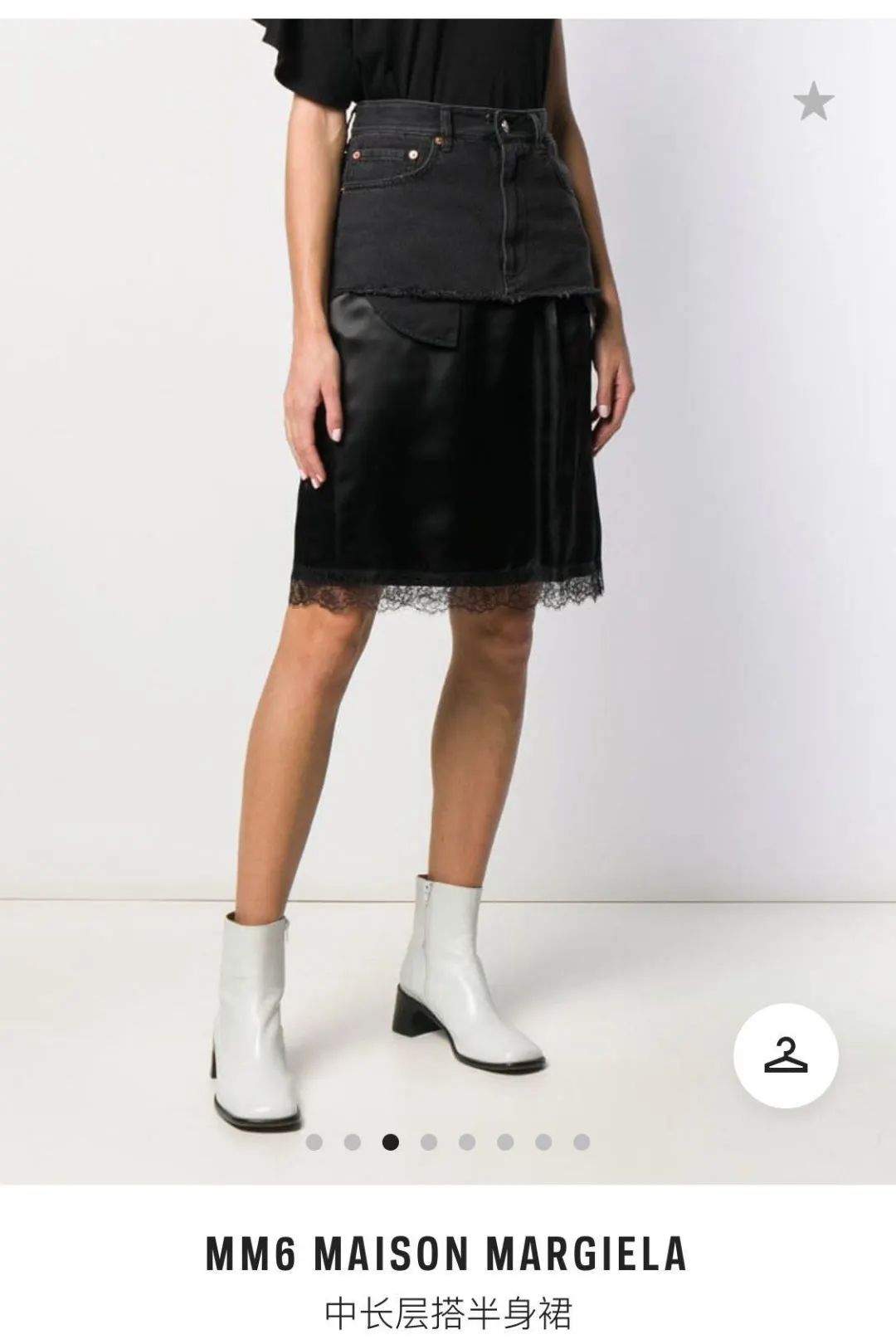
Task: Add this skirt to favorites with the star
Action: pos(813,102)
